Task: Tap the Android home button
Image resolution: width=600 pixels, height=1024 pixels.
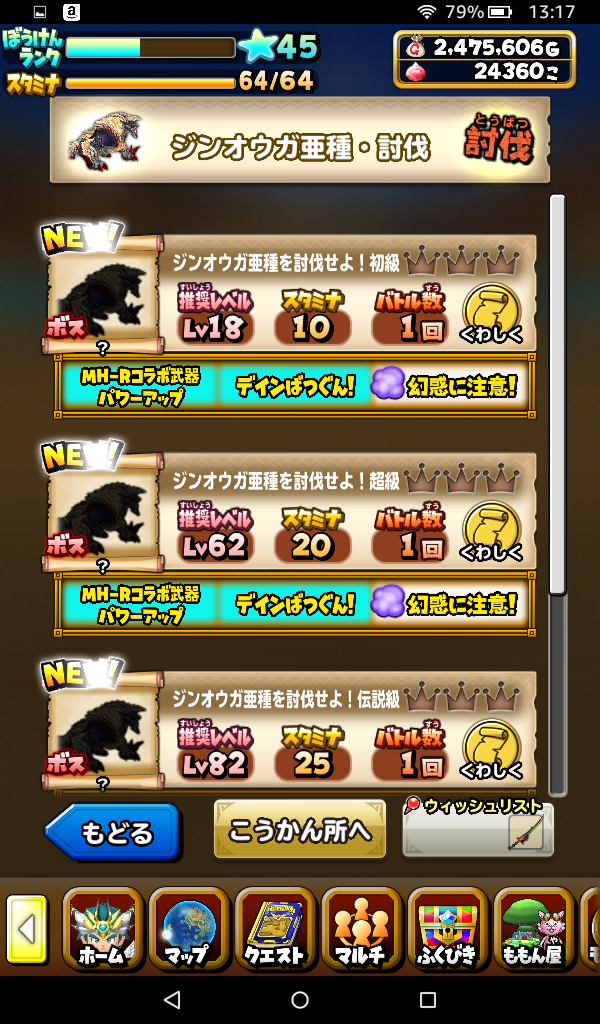Action: tap(300, 999)
